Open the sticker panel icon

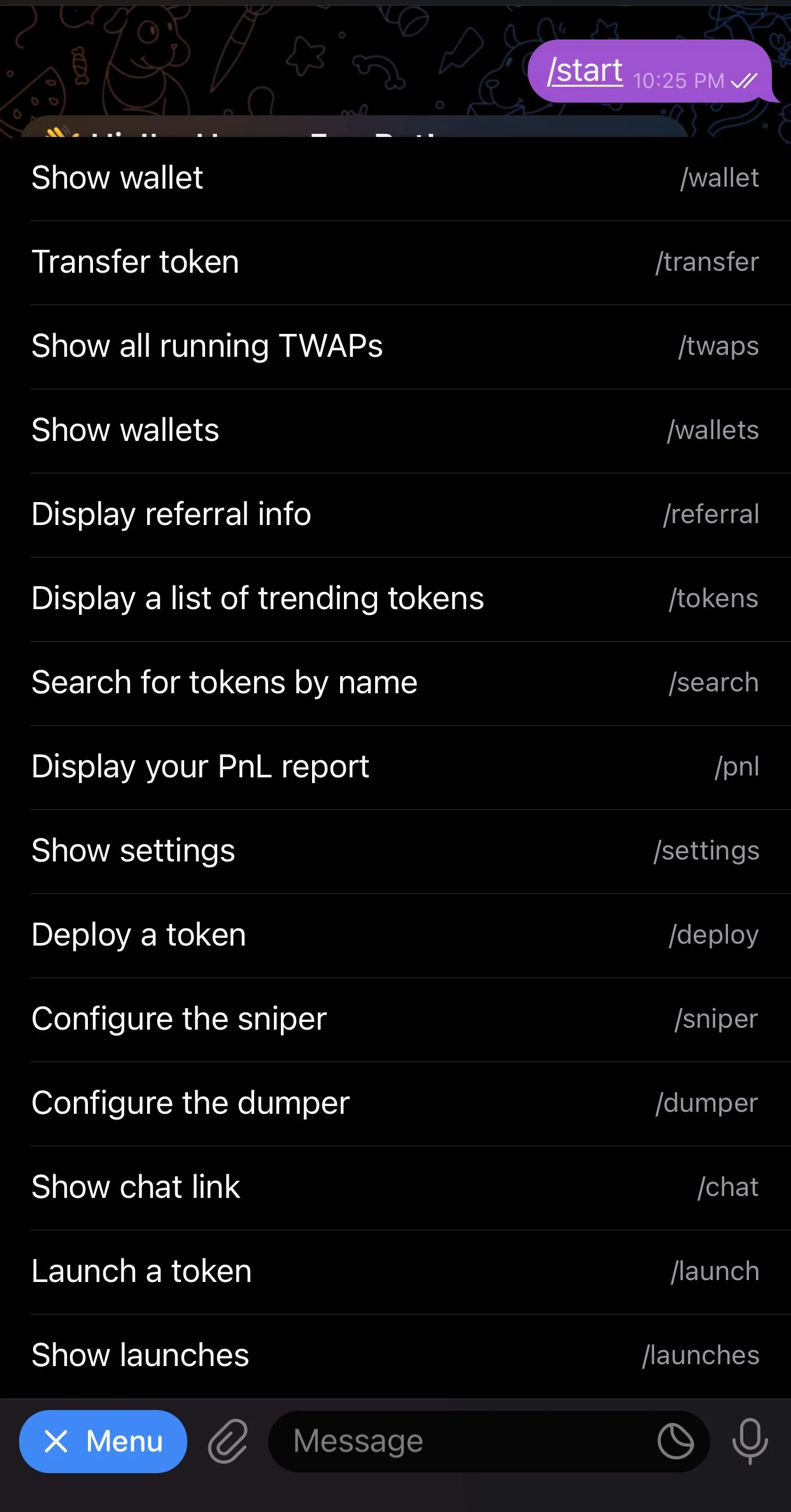click(x=675, y=1441)
